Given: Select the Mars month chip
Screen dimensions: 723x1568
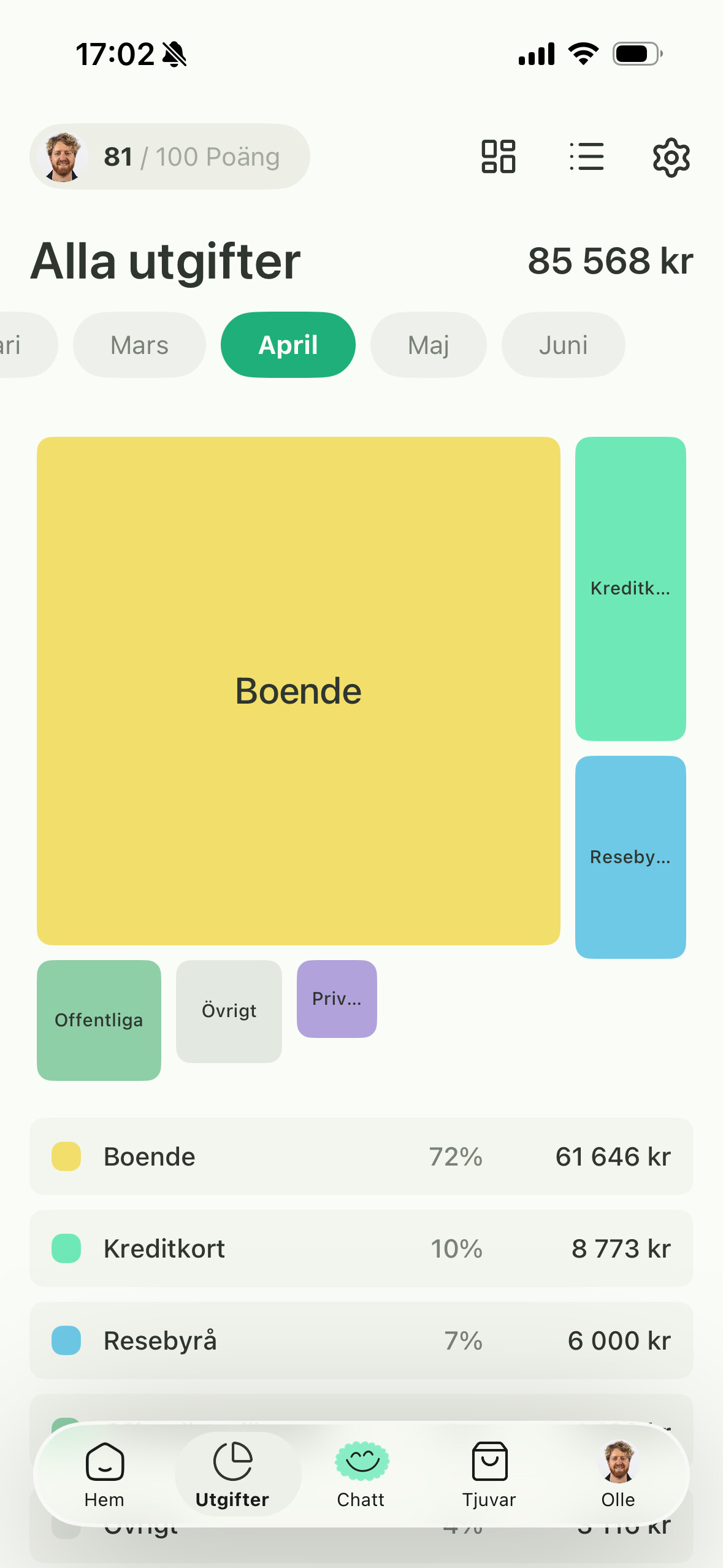Looking at the screenshot, I should click(139, 345).
